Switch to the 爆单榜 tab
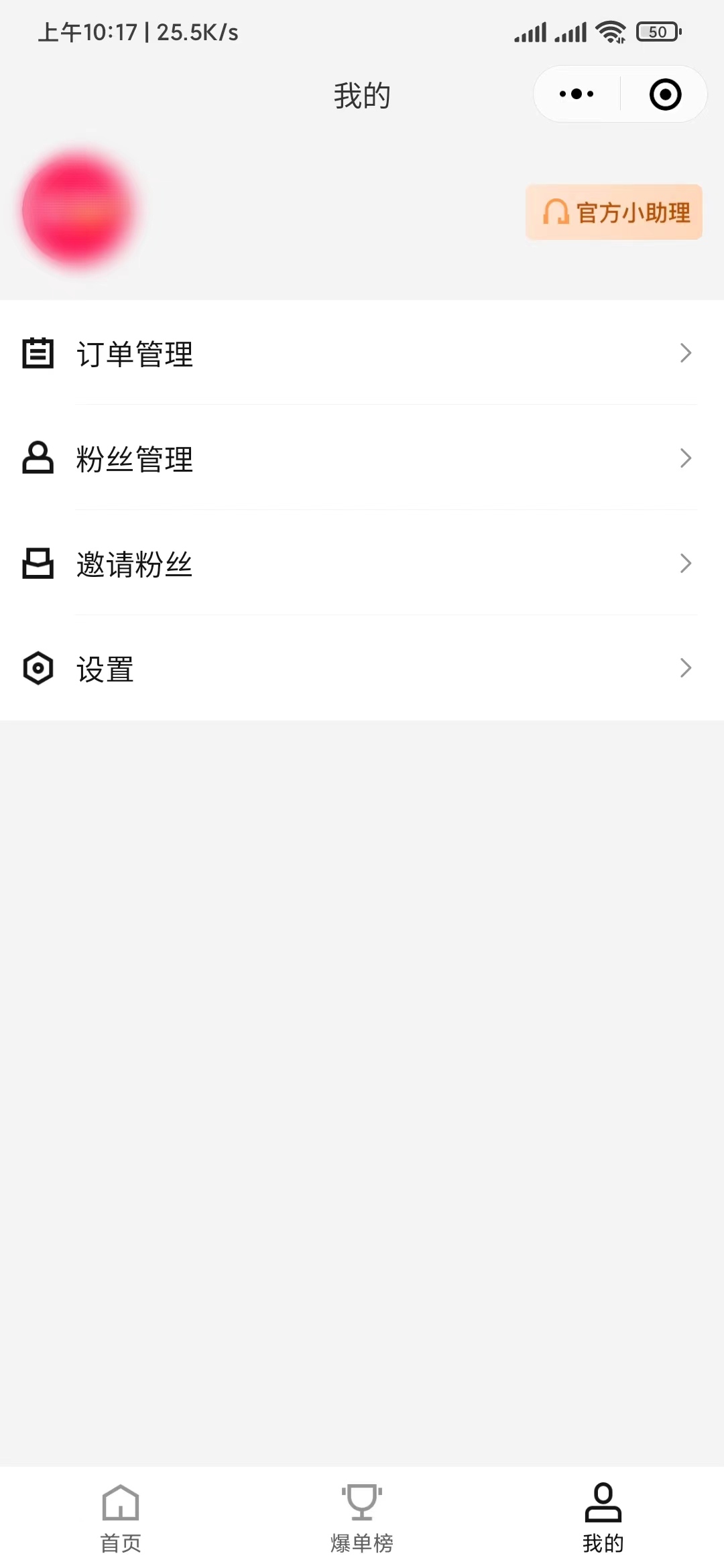Image resolution: width=724 pixels, height=1568 pixels. 361,1514
